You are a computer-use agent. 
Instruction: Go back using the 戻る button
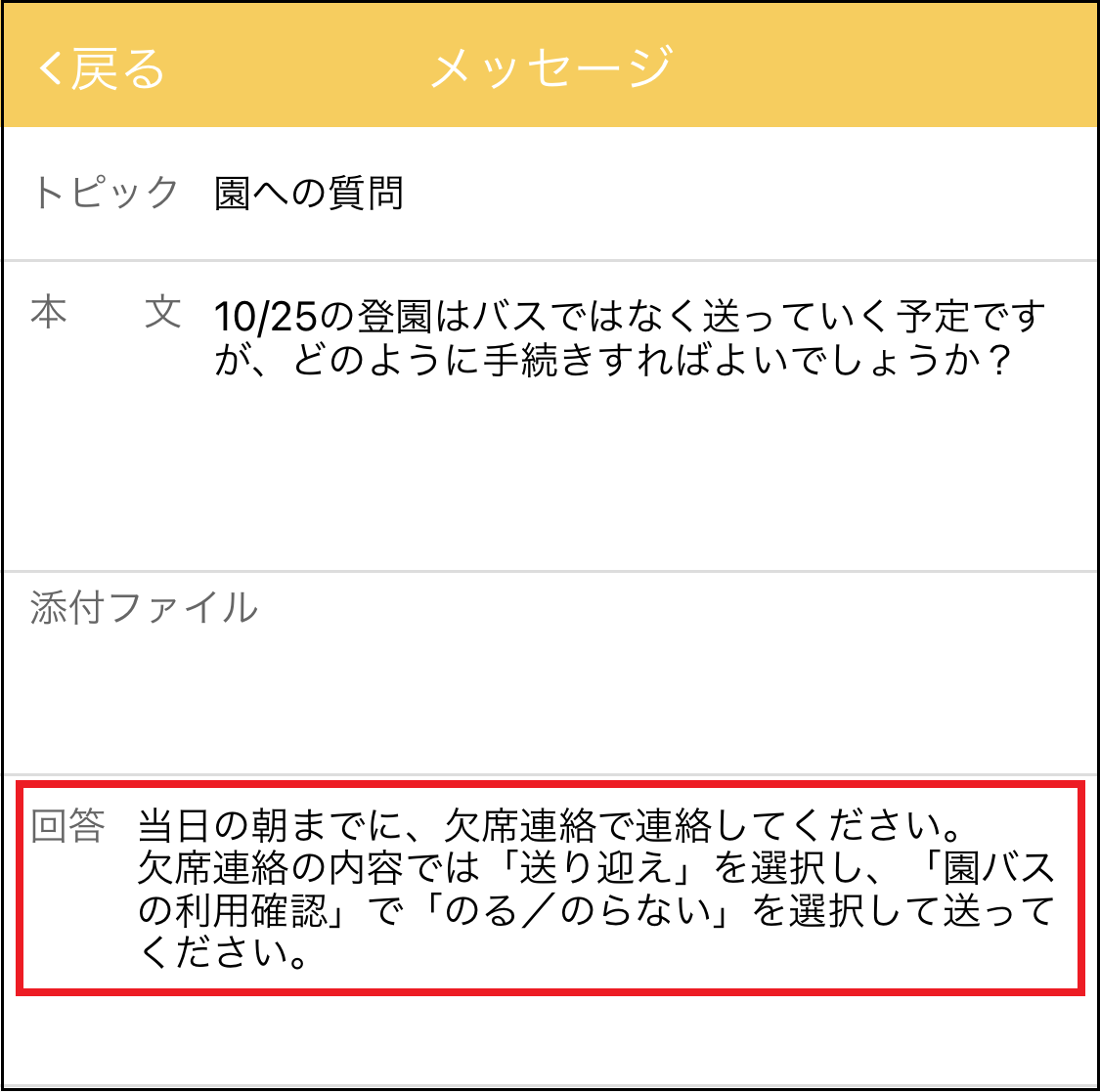[x=101, y=68]
